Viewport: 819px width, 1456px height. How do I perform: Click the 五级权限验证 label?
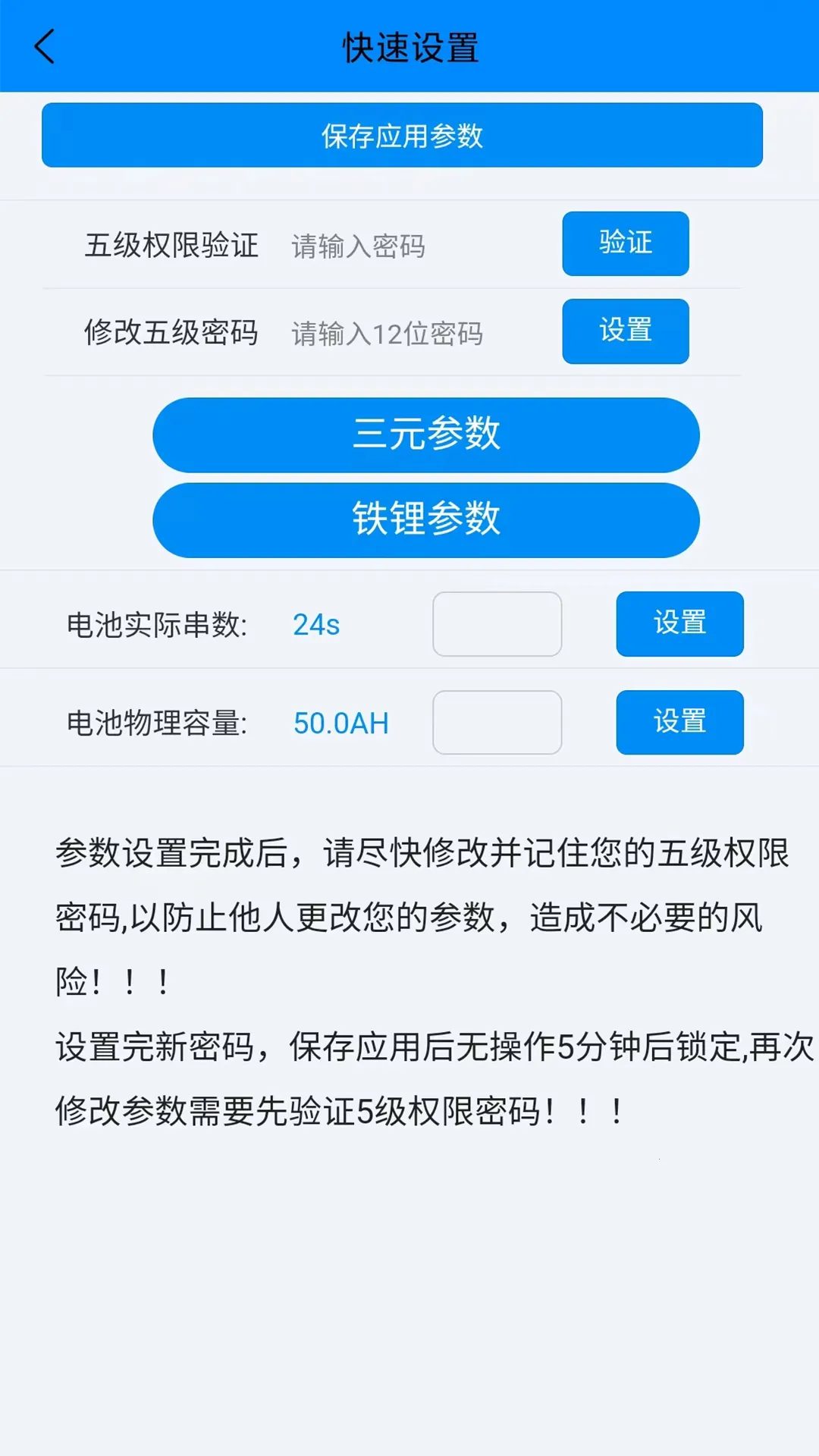(171, 244)
